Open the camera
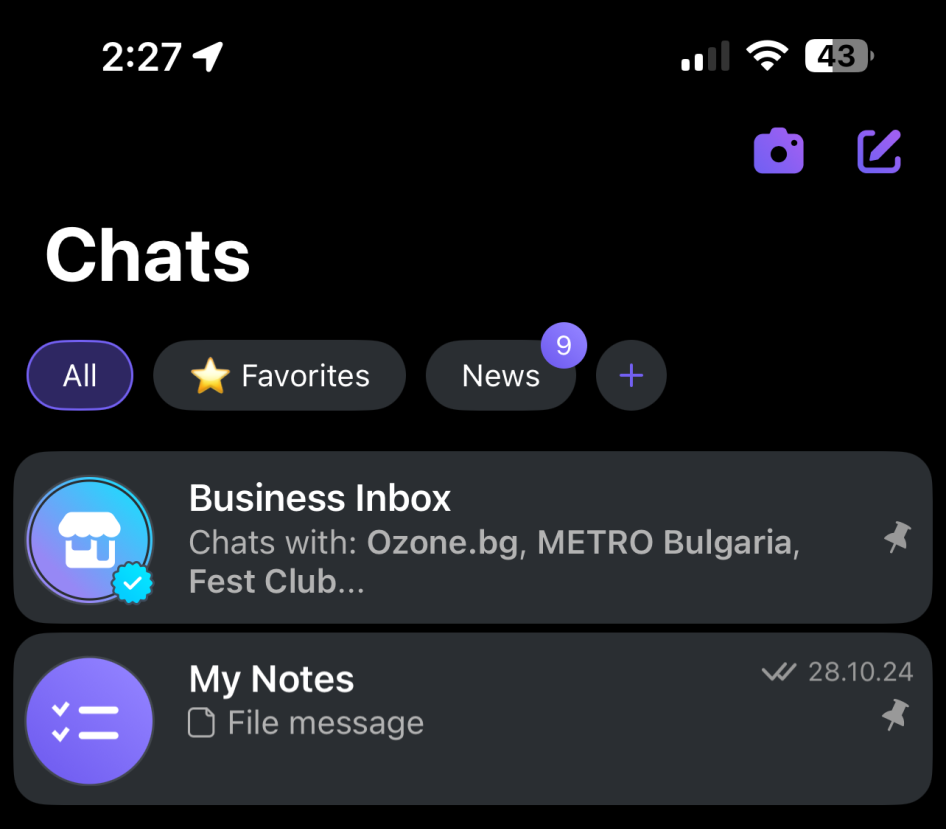The width and height of the screenshot is (946, 829). (x=778, y=152)
